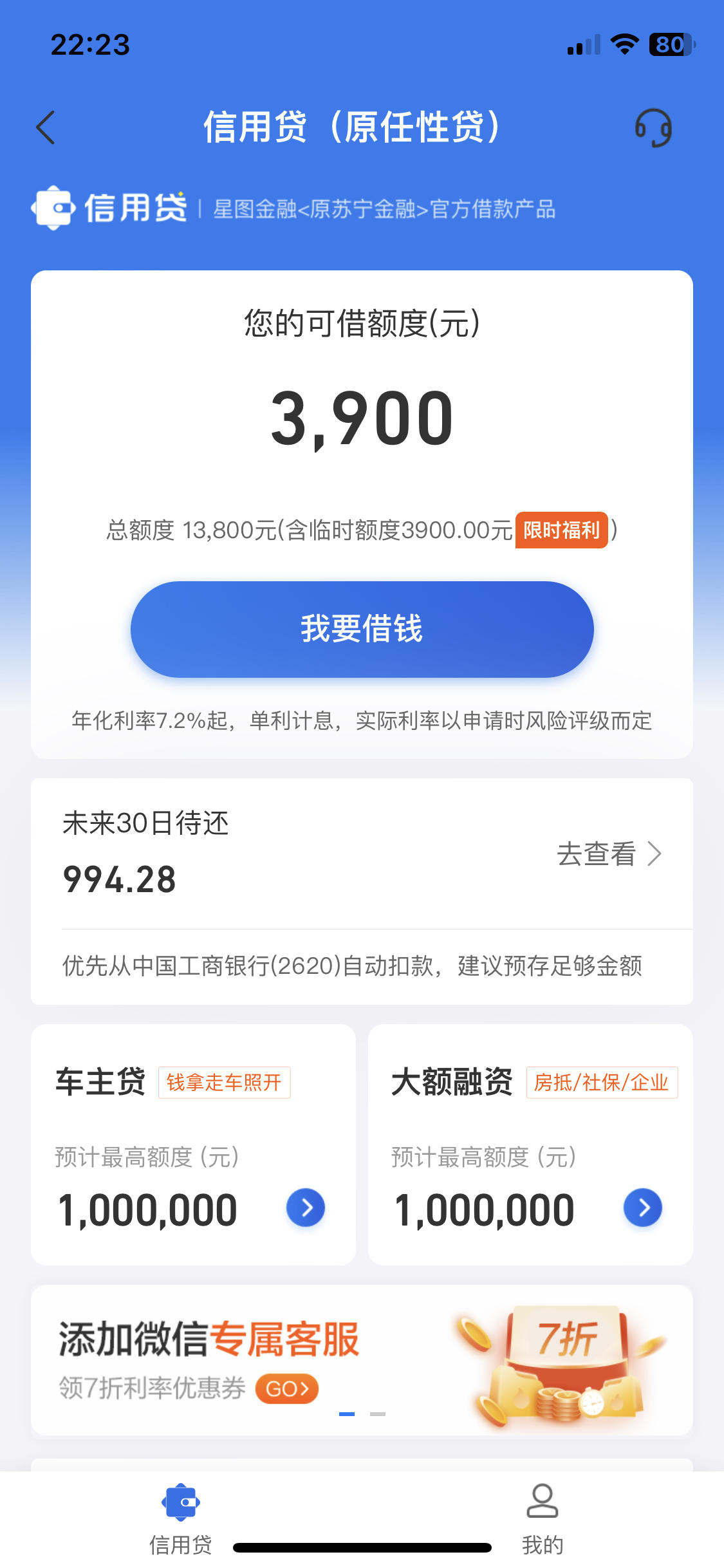Open customer service headset icon
This screenshot has width=724, height=1568.
[653, 127]
